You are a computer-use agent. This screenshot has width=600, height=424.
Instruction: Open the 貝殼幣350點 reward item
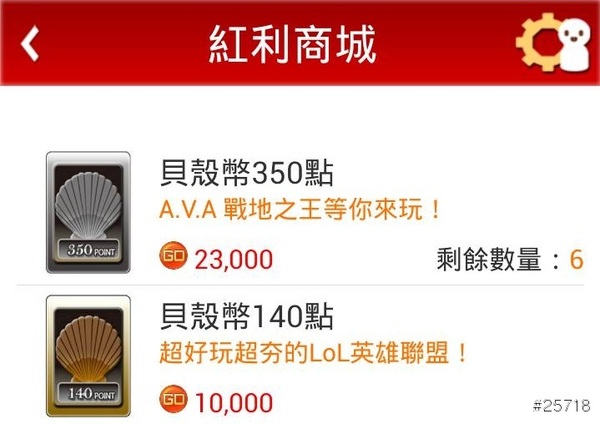pos(300,213)
